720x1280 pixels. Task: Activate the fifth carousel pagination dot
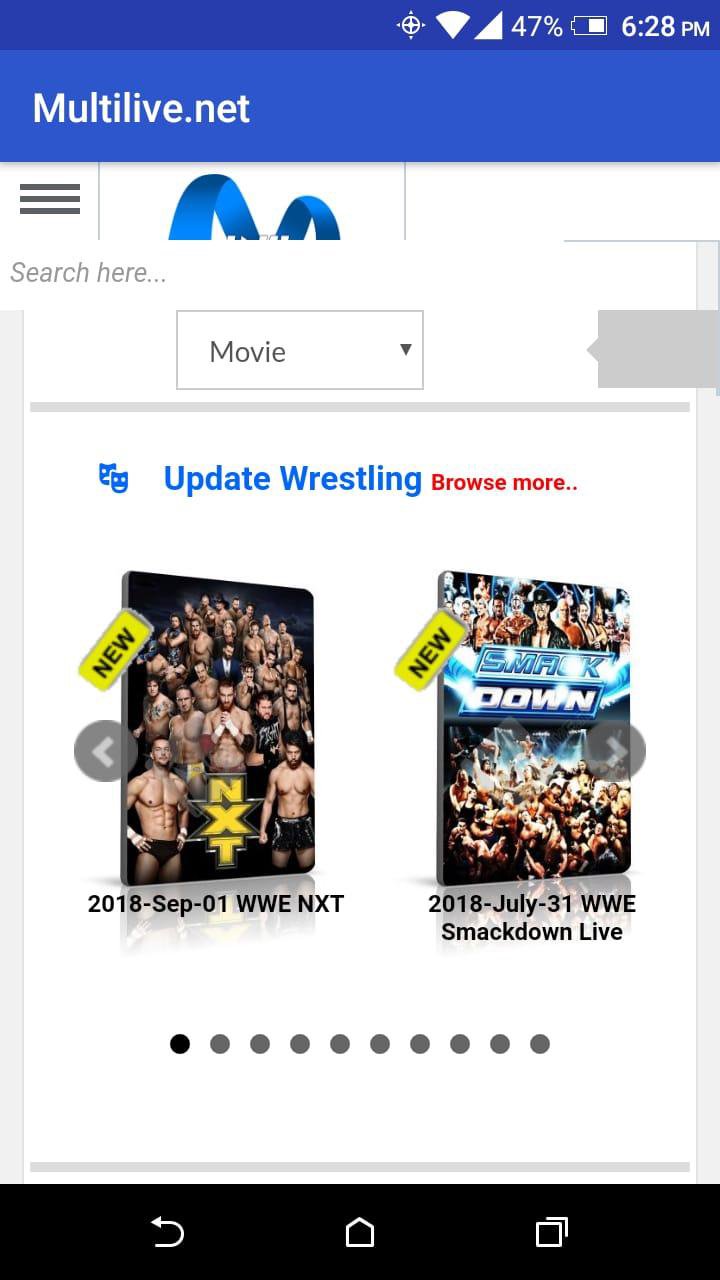(340, 1043)
